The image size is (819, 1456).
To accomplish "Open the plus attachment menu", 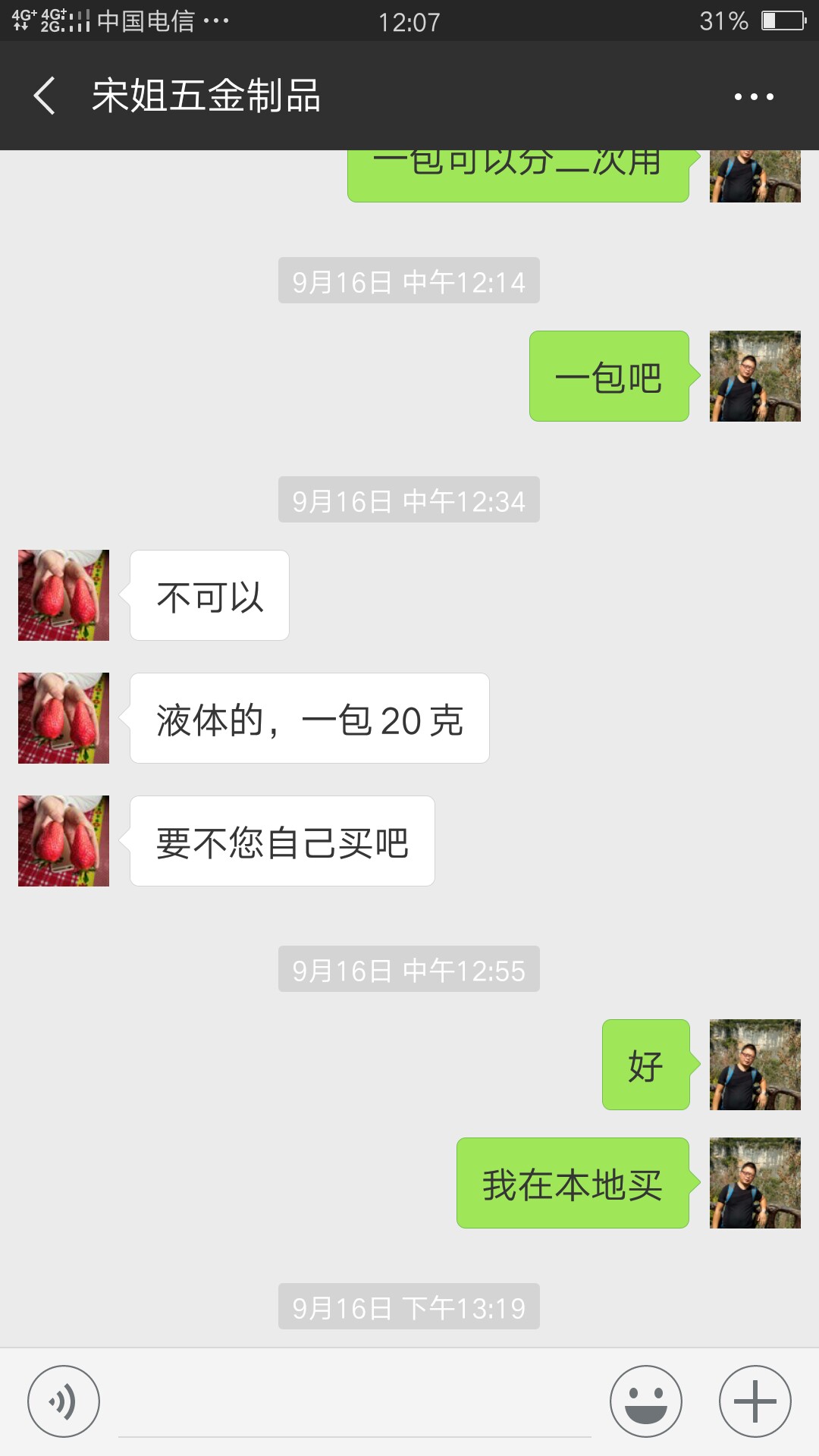I will 755,1401.
